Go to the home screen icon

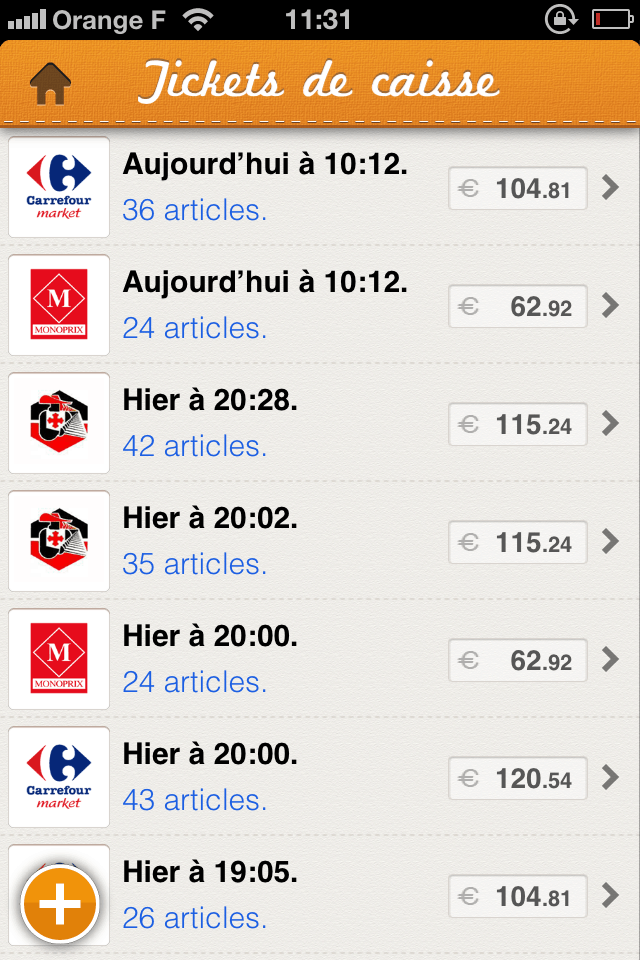tap(51, 84)
